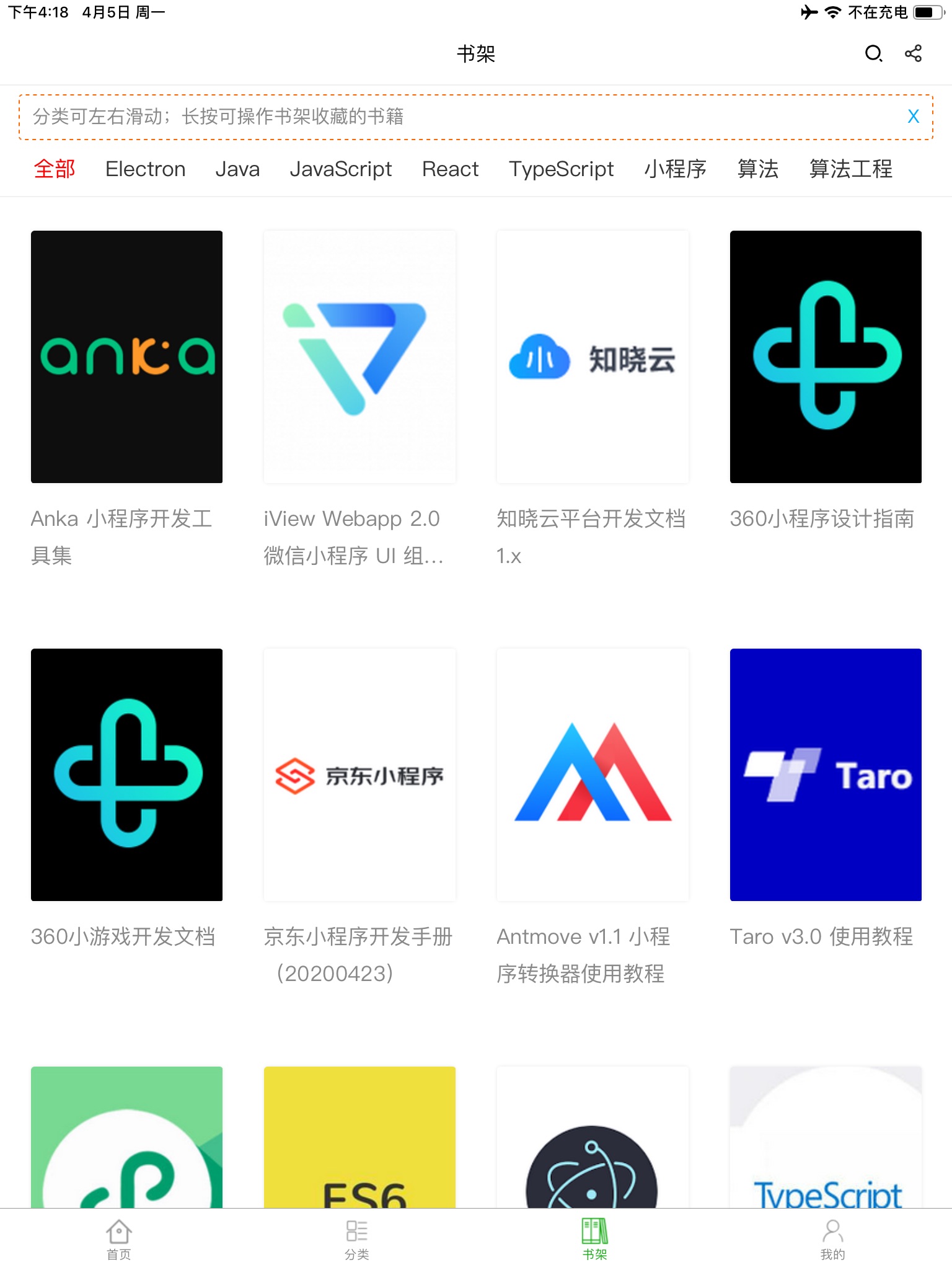Open 360小程序设计指南 book
The image size is (952, 1270).
(x=826, y=357)
